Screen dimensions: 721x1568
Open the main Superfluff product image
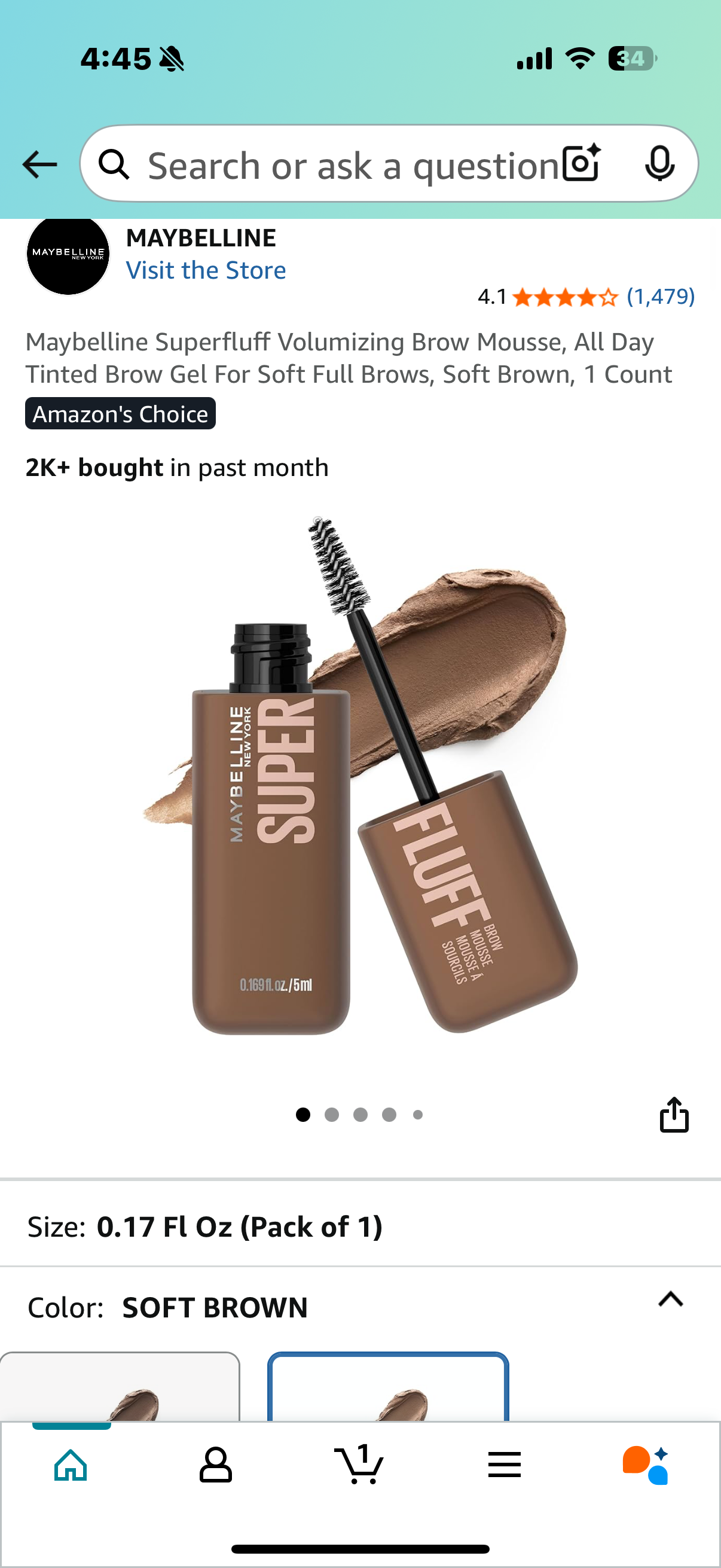360,773
